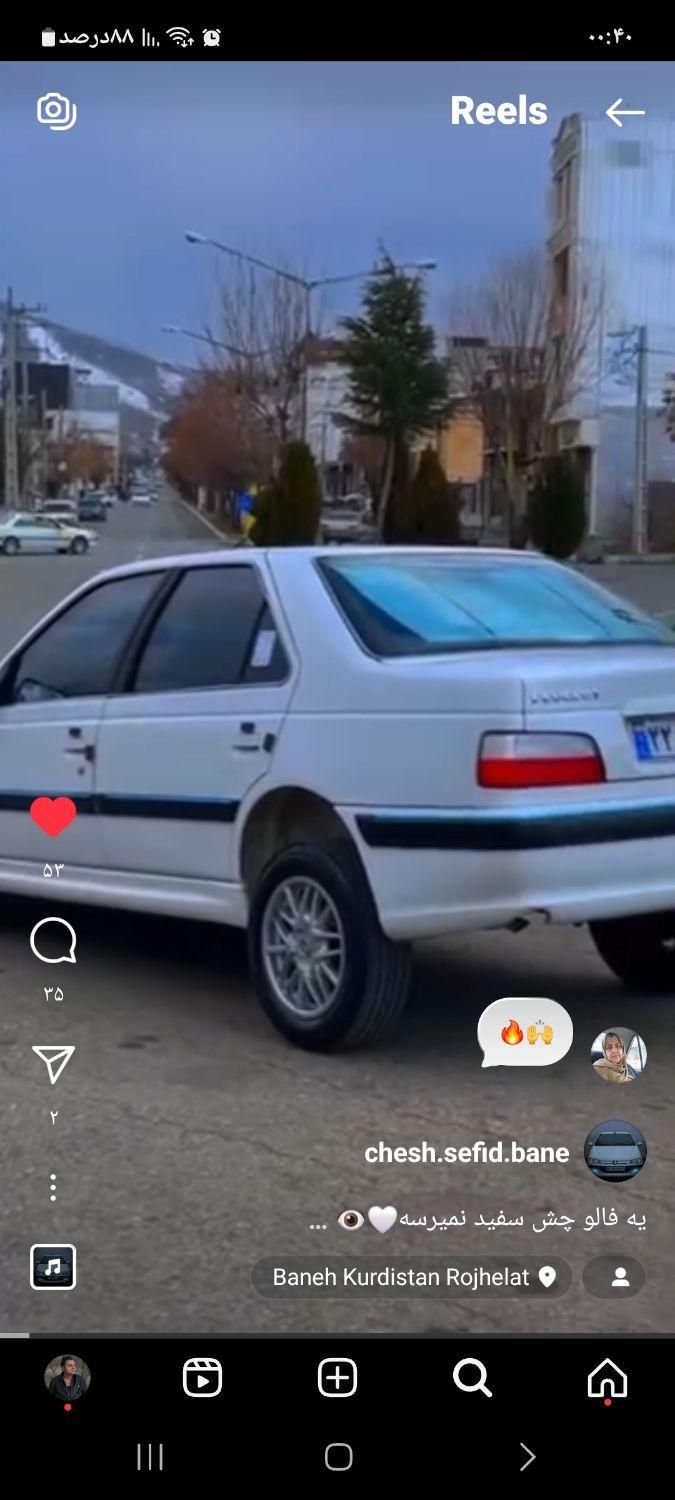Switch to the Reels tab

coord(202,1378)
